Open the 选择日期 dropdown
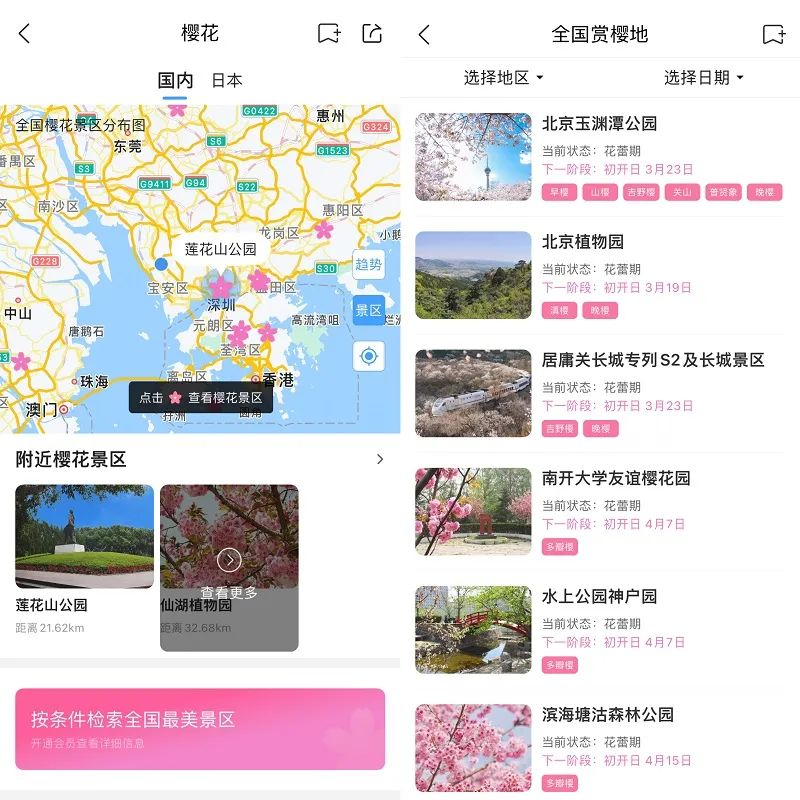The width and height of the screenshot is (800, 800). click(704, 77)
